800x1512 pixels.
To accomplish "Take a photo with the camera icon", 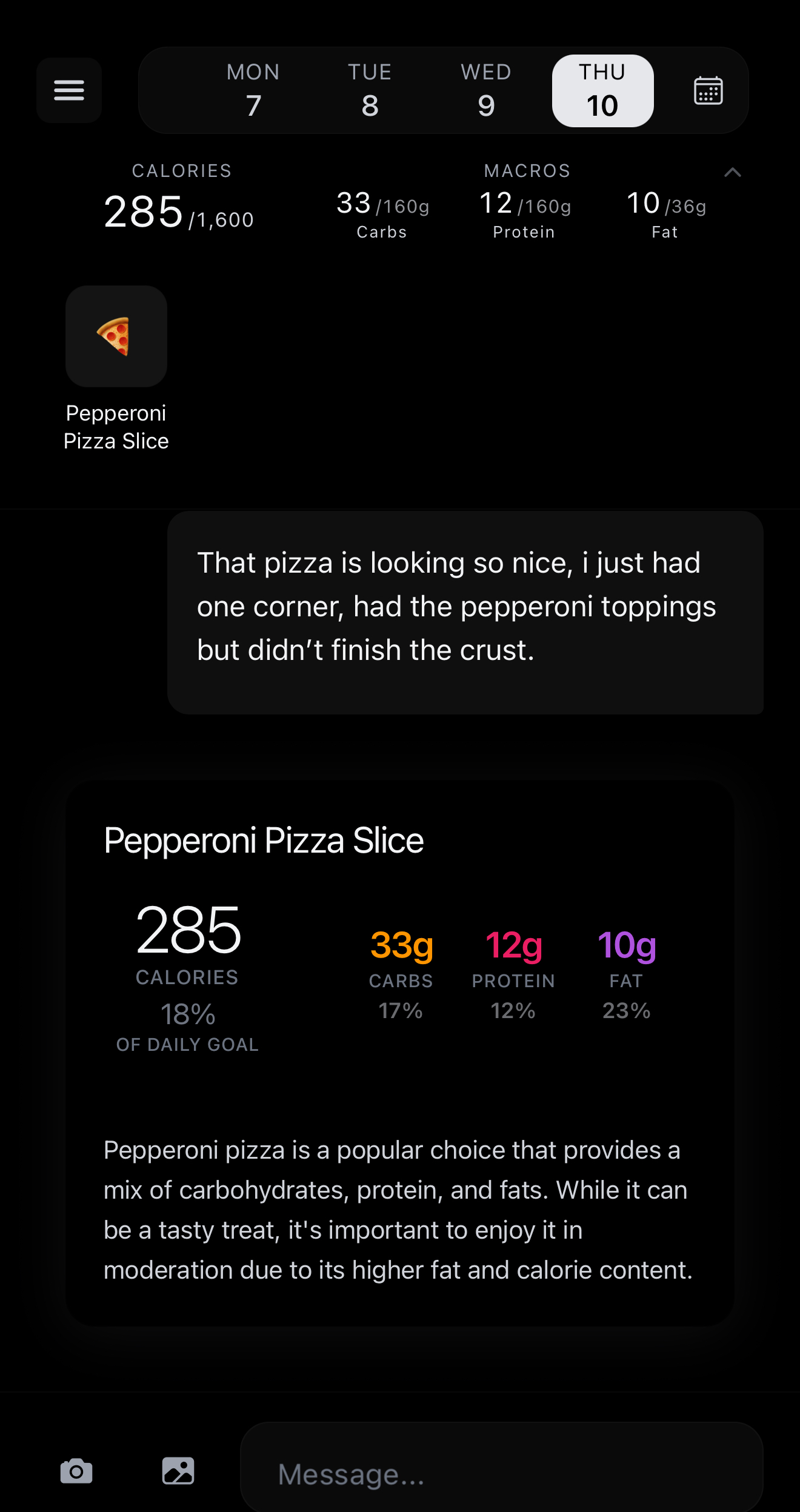I will (x=76, y=1471).
